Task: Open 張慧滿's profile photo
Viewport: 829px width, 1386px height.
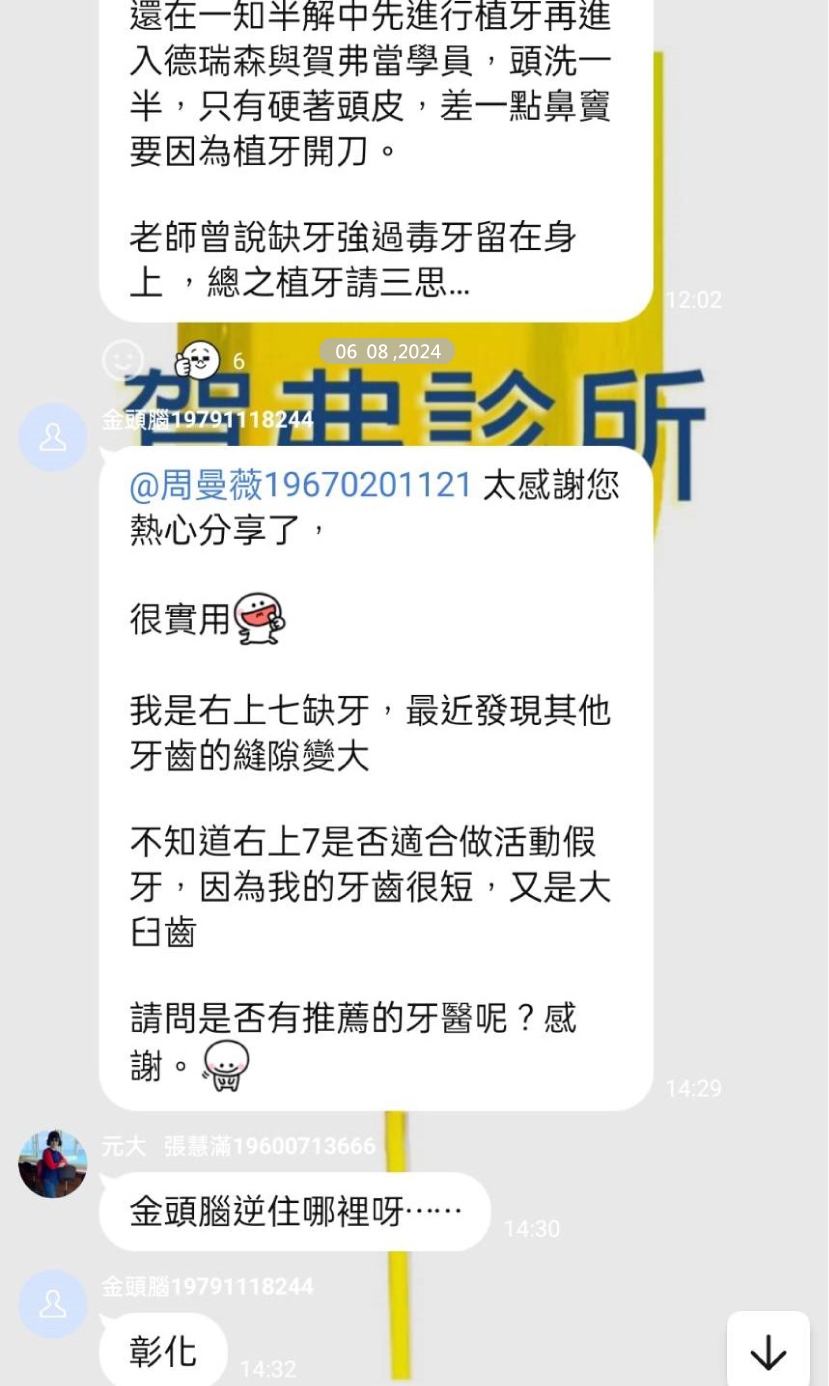Action: click(x=53, y=1163)
